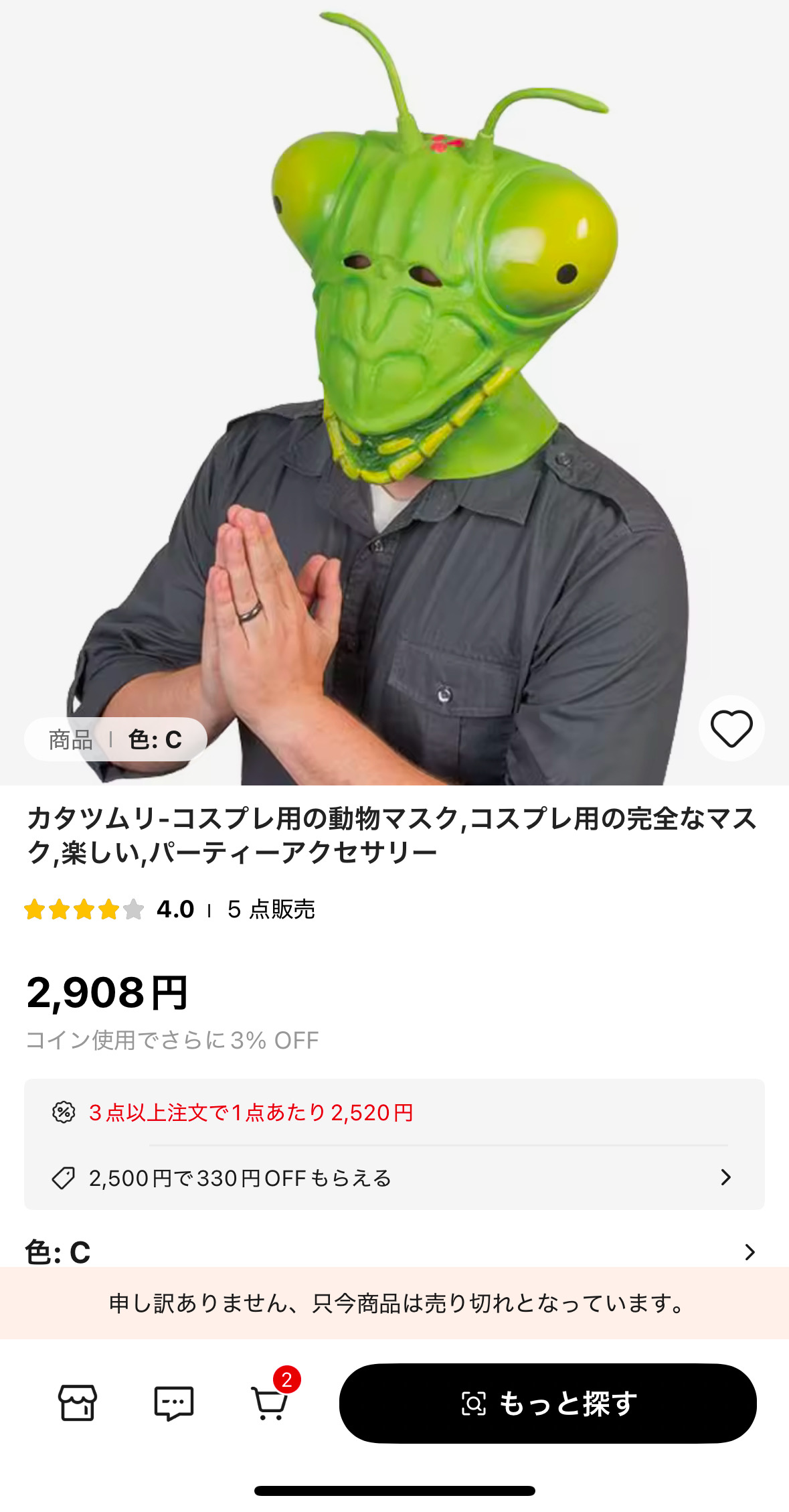789x1512 pixels.
Task: View the 3点以上注文 bulk discount offer
Action: tap(251, 1112)
